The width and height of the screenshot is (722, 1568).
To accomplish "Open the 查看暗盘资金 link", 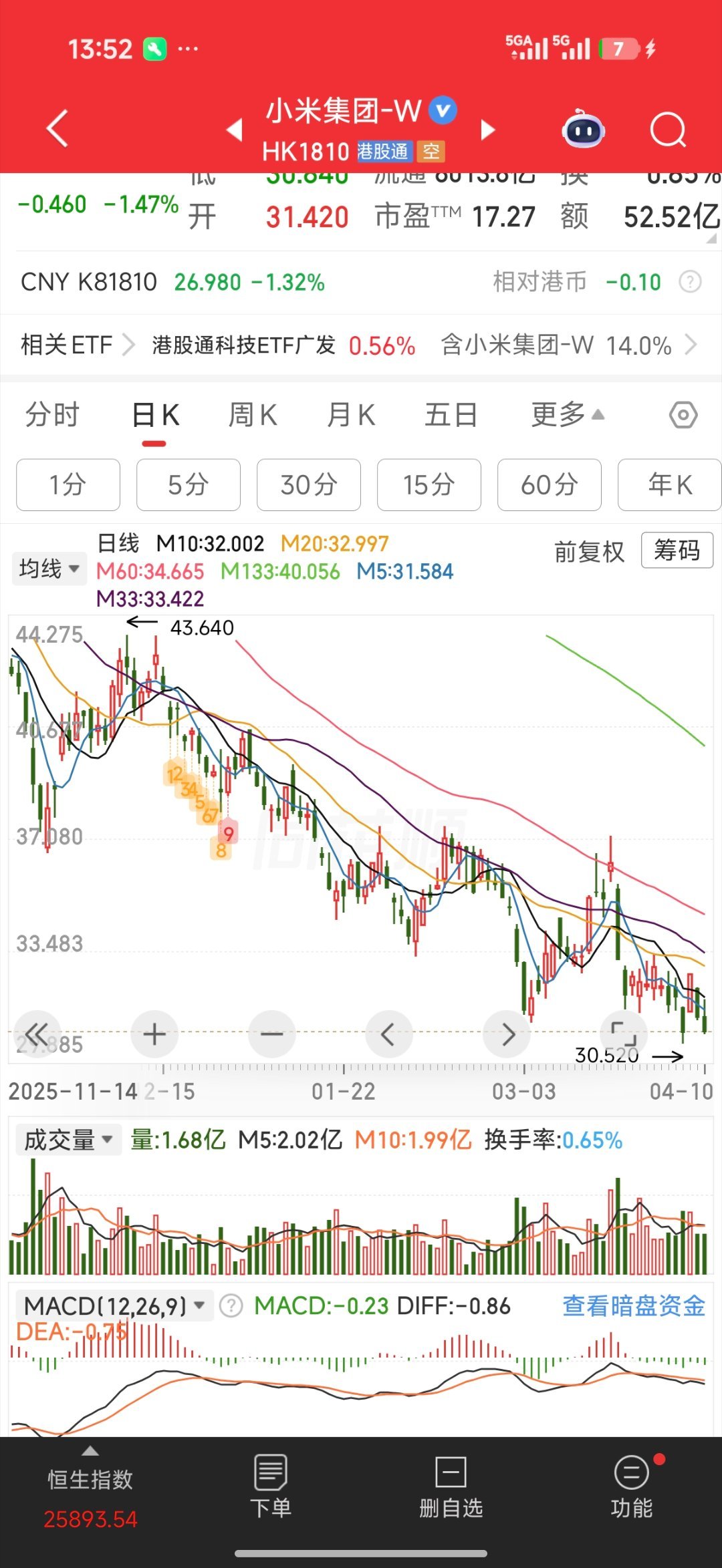I will (632, 1303).
